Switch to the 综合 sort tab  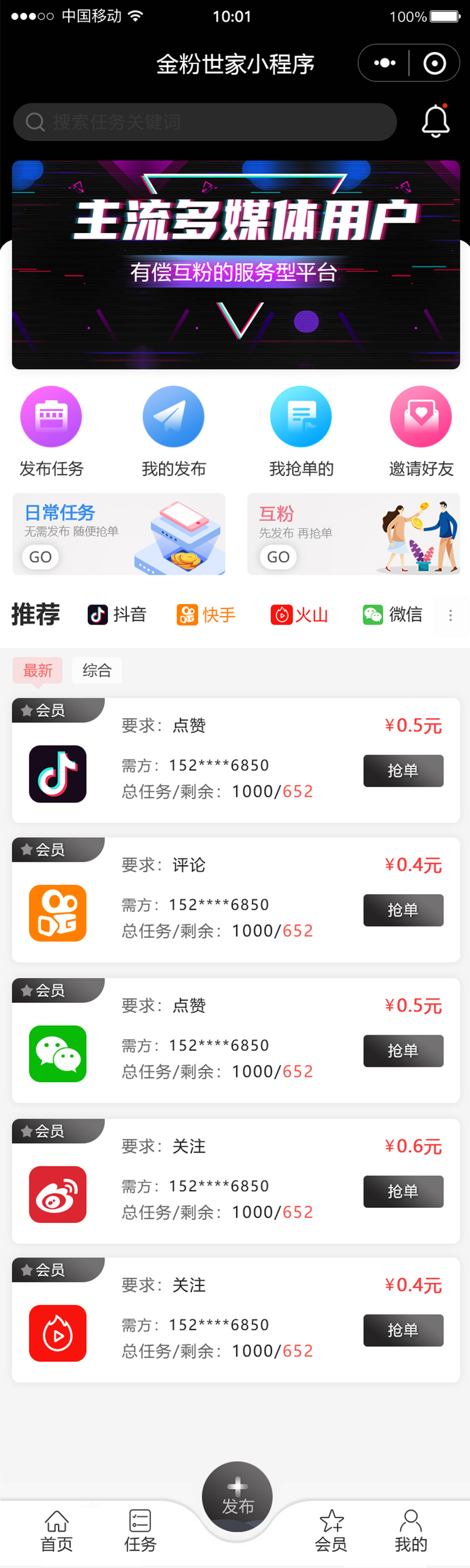[x=97, y=670]
